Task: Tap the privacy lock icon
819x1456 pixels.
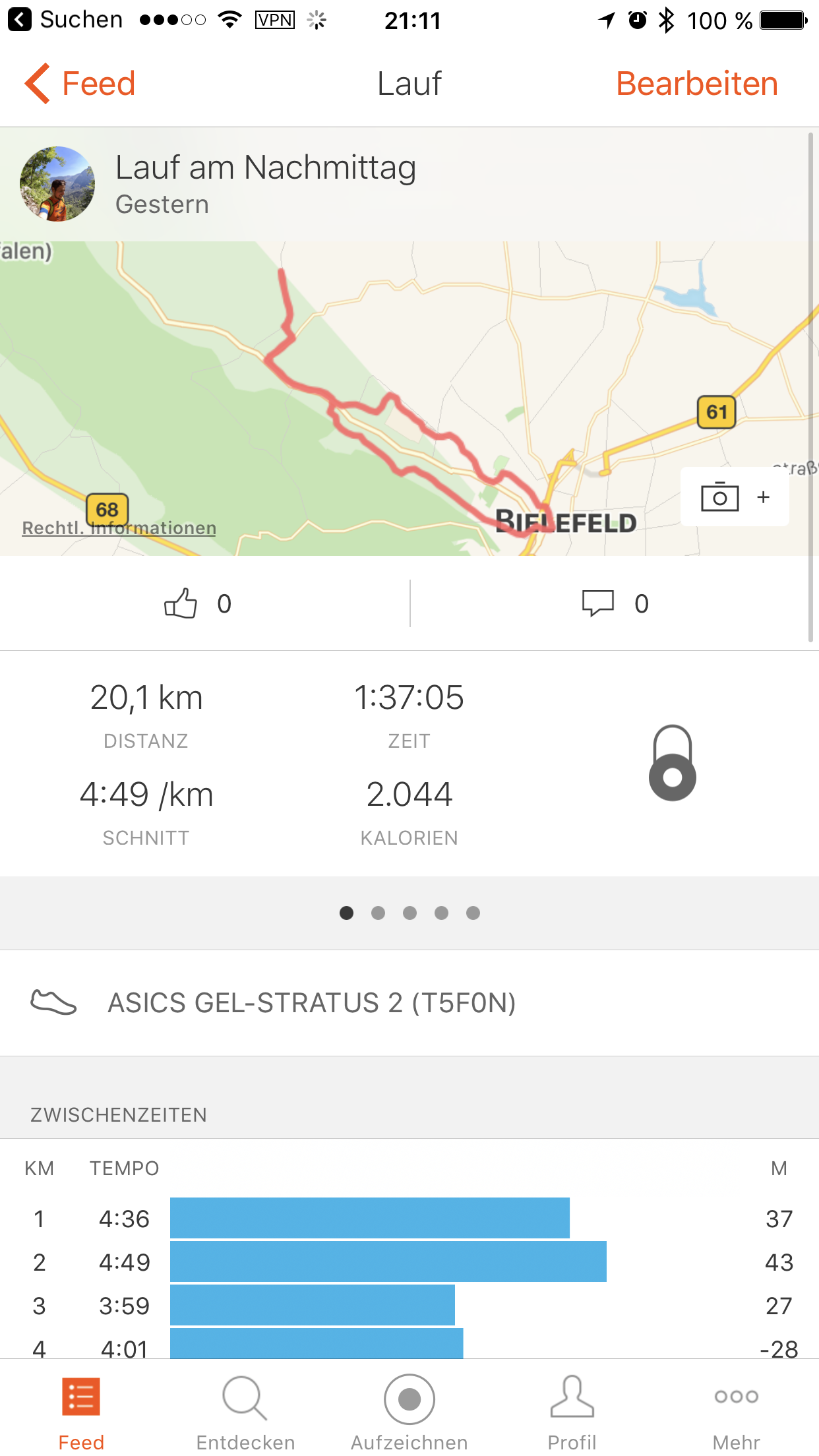Action: coord(672,763)
